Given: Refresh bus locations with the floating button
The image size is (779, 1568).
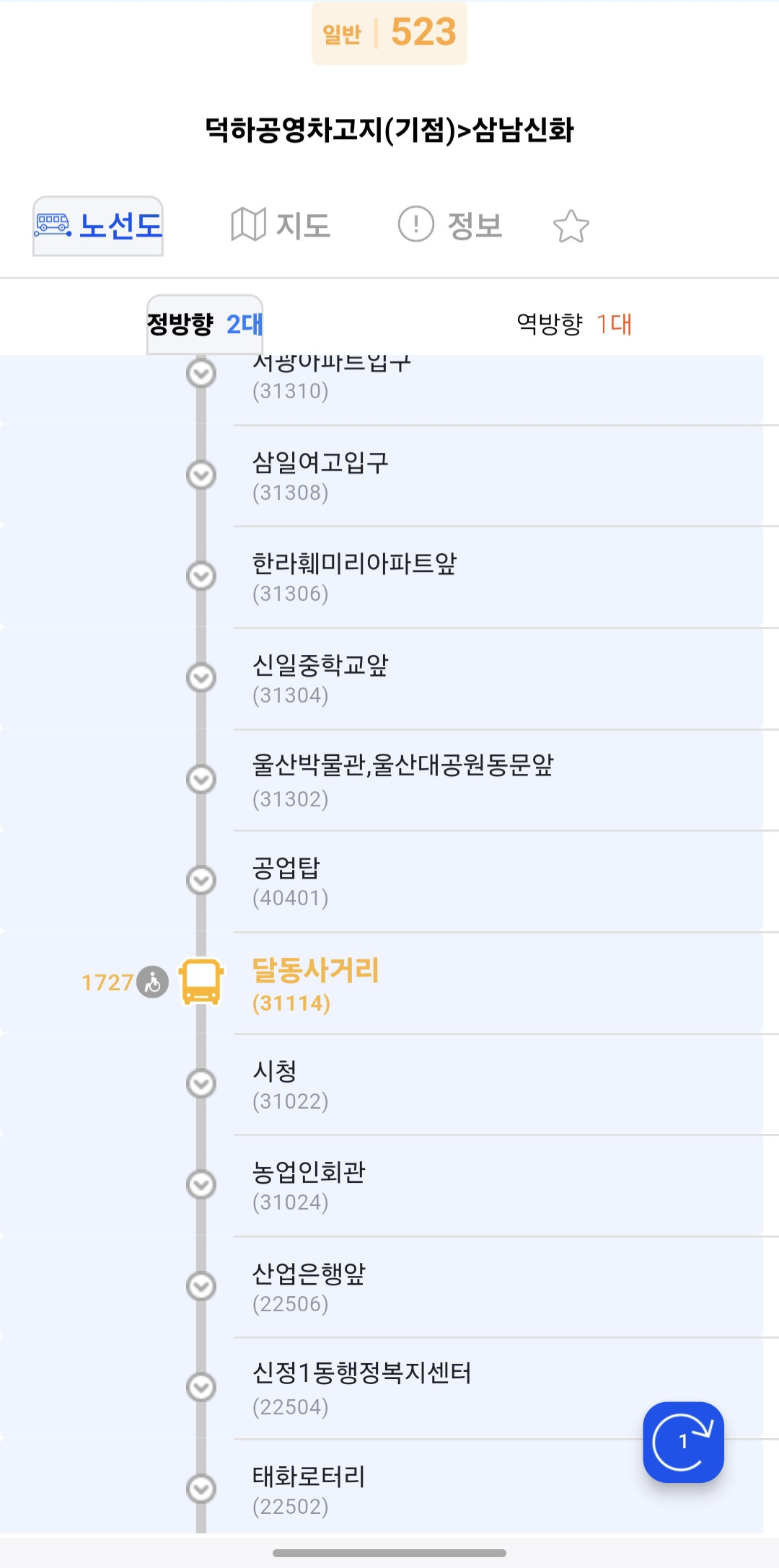Looking at the screenshot, I should 683,1442.
